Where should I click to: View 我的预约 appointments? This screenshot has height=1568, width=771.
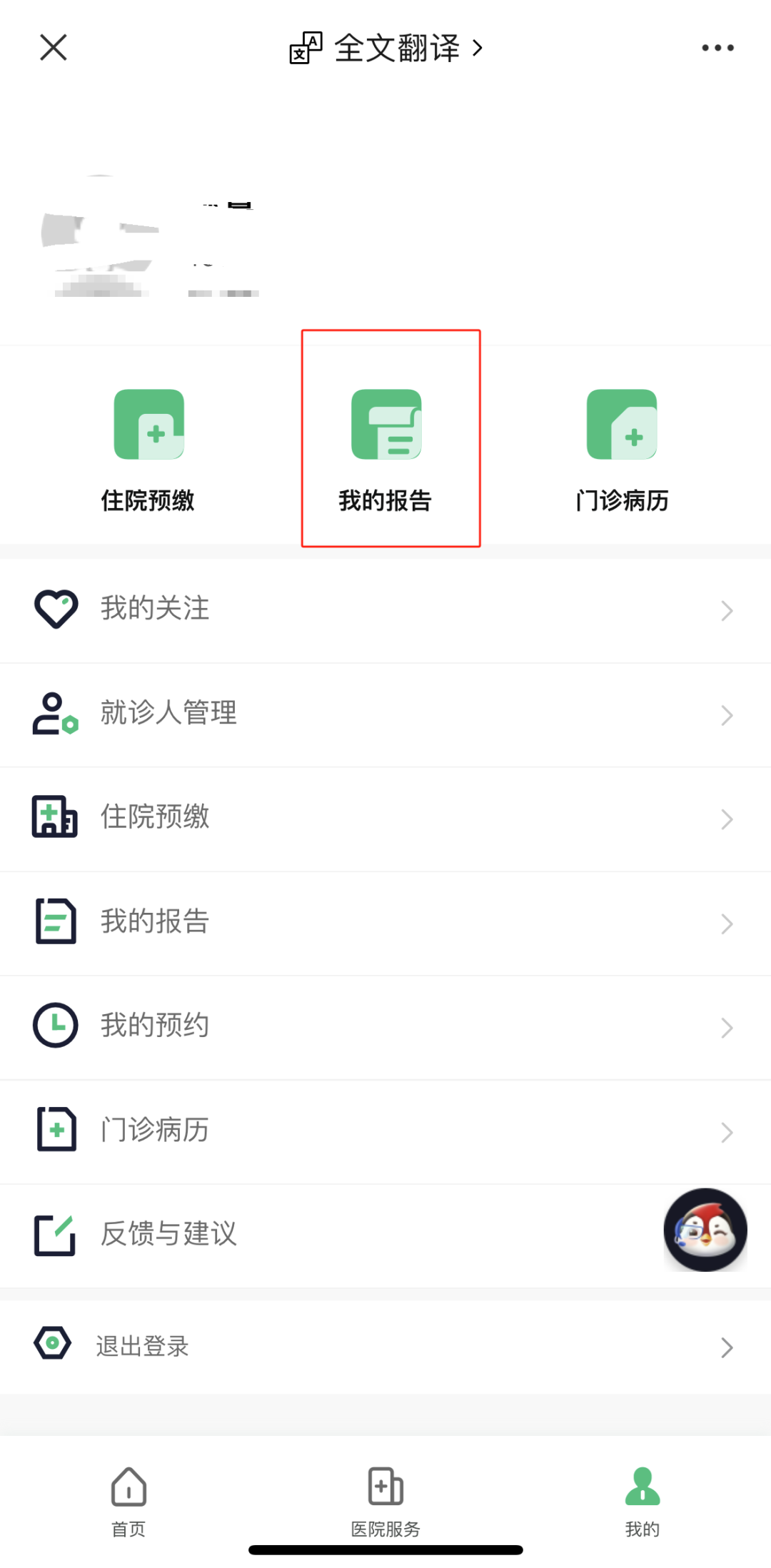(385, 1026)
